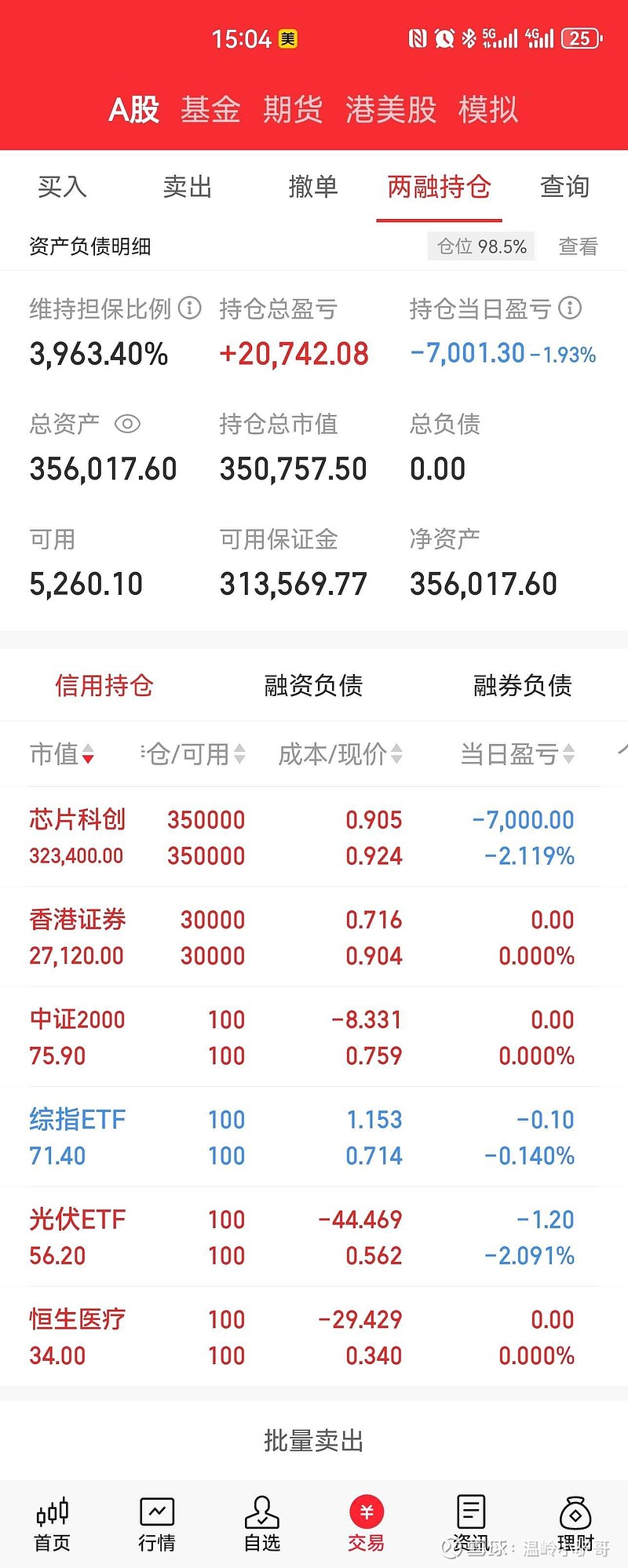628x1568 pixels.
Task: Tap the 批量卖出 batch sell button
Action: click(x=313, y=1440)
